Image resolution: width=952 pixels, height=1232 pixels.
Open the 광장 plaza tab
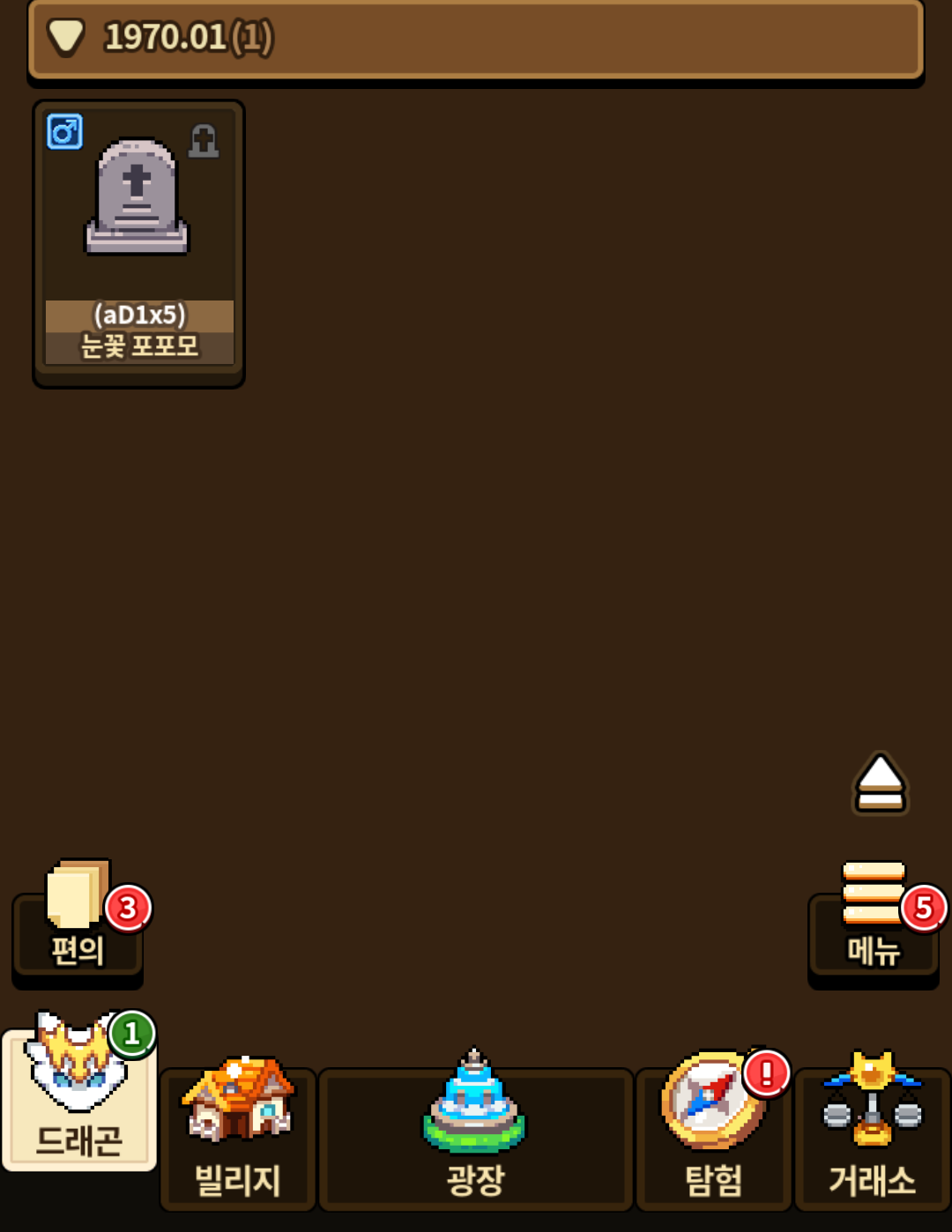[475, 1139]
